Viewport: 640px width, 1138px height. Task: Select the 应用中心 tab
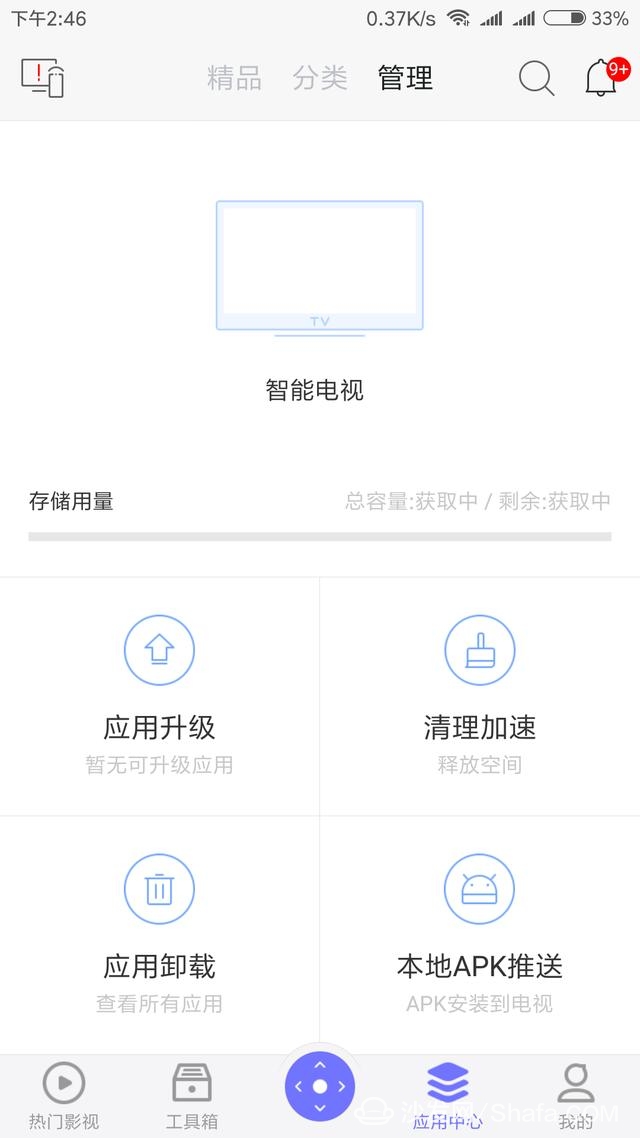pos(448,1094)
